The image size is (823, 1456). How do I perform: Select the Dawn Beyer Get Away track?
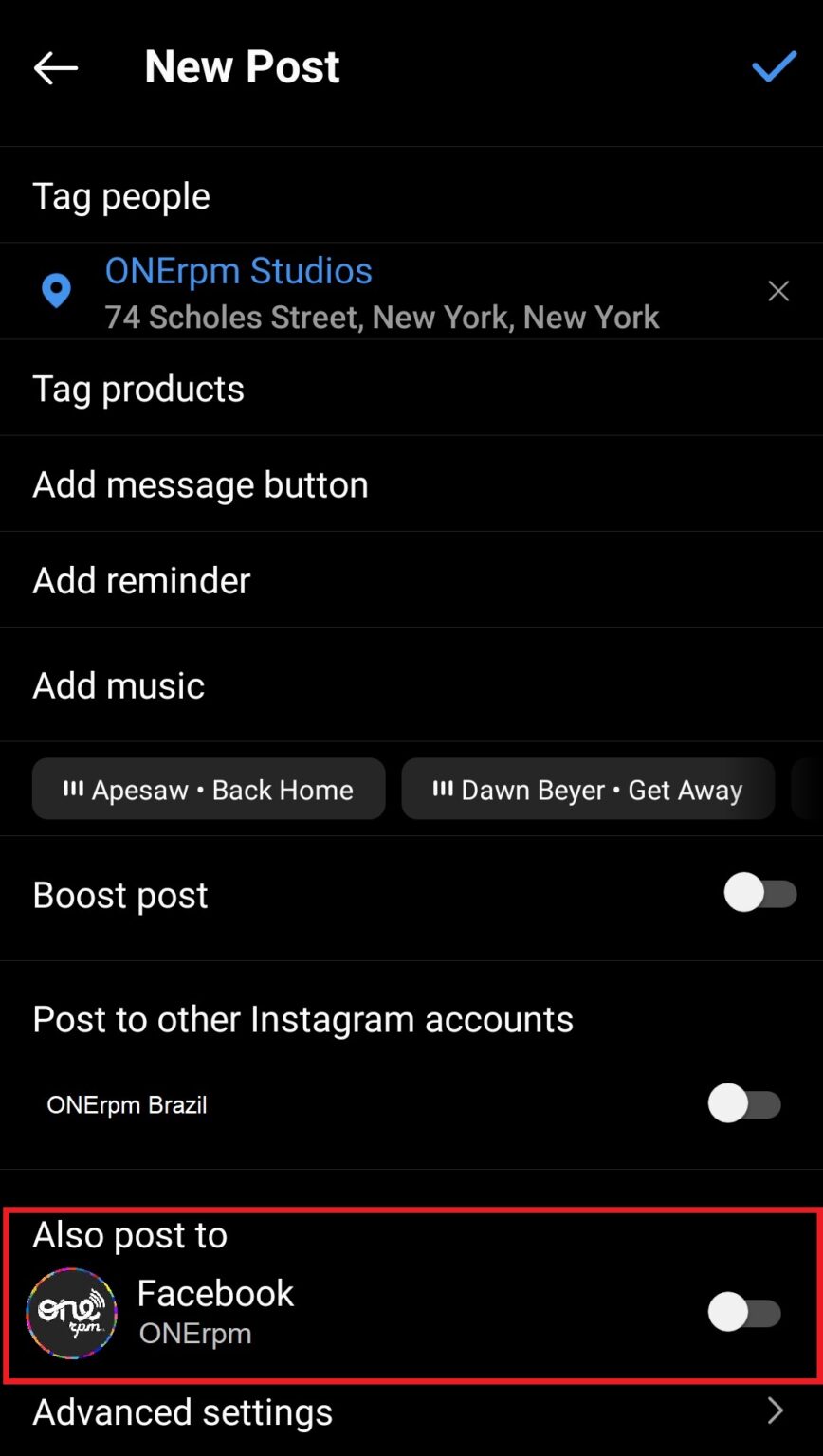(x=588, y=788)
